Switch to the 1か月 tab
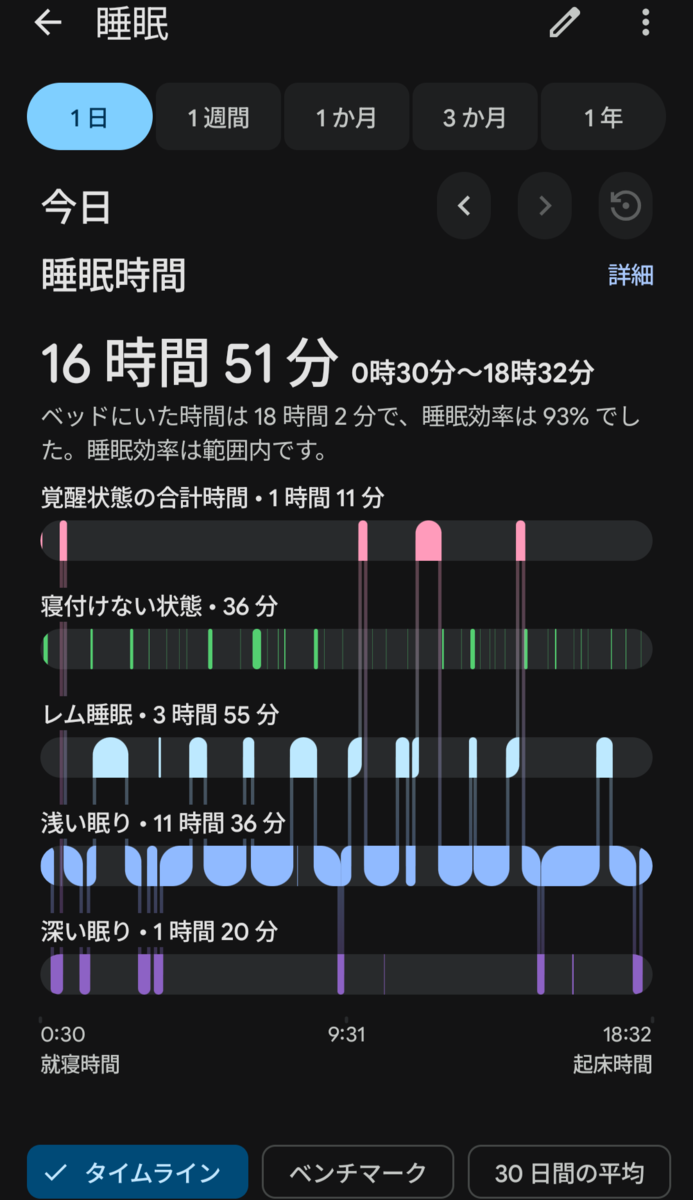This screenshot has width=693, height=1200. point(346,117)
